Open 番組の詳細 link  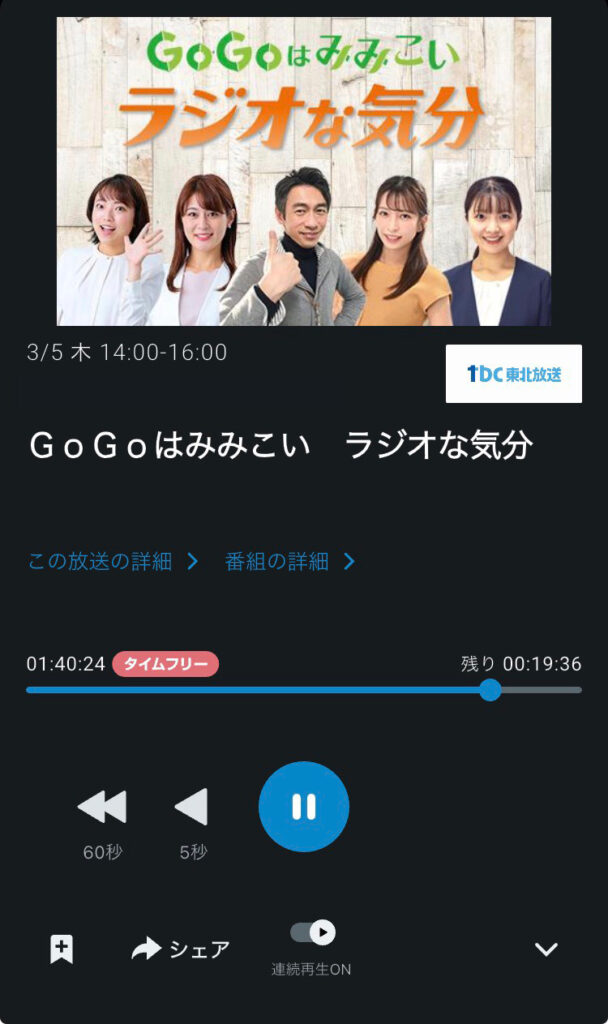click(x=290, y=562)
